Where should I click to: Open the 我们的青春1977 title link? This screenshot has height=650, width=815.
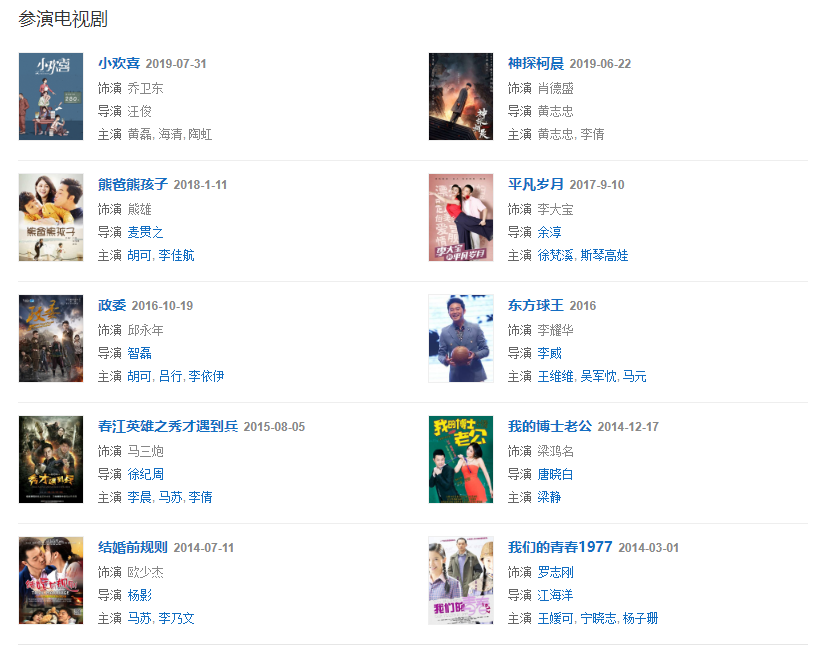[560, 547]
